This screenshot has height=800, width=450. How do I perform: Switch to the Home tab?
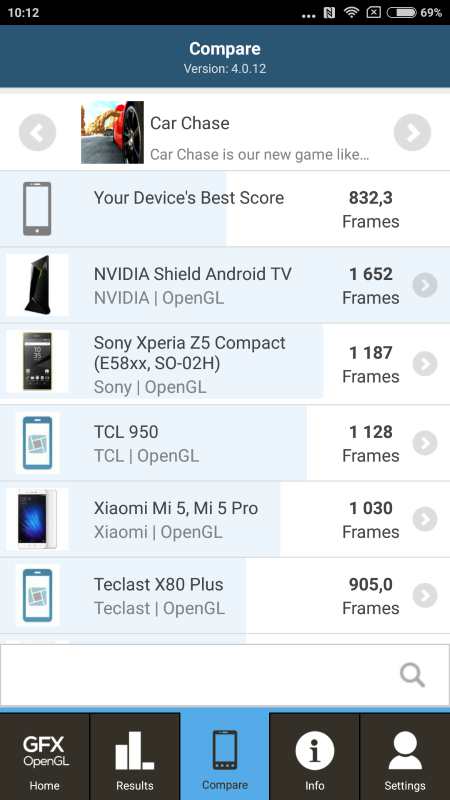[44, 757]
